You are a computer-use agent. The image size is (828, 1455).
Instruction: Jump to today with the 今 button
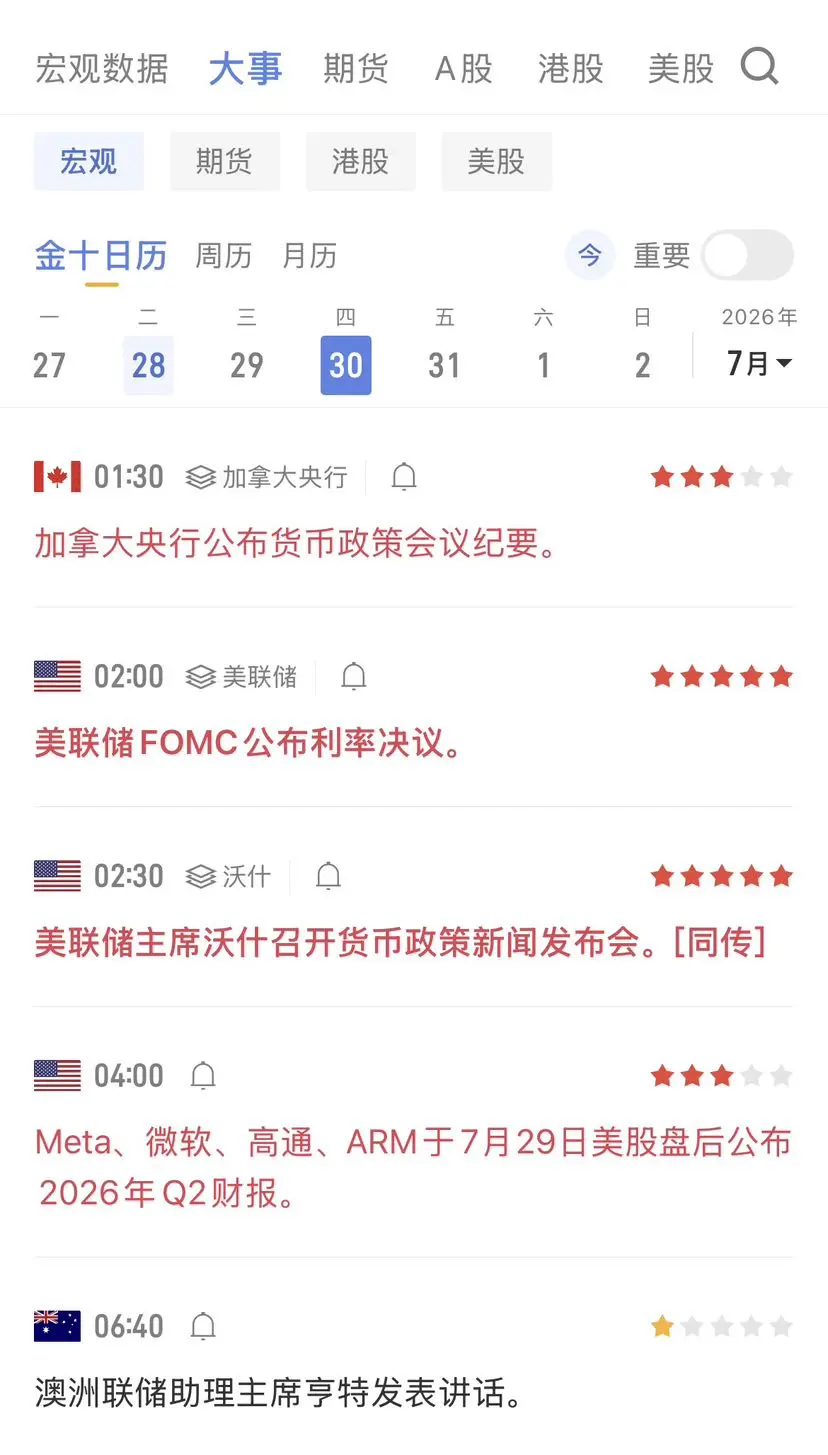click(590, 256)
